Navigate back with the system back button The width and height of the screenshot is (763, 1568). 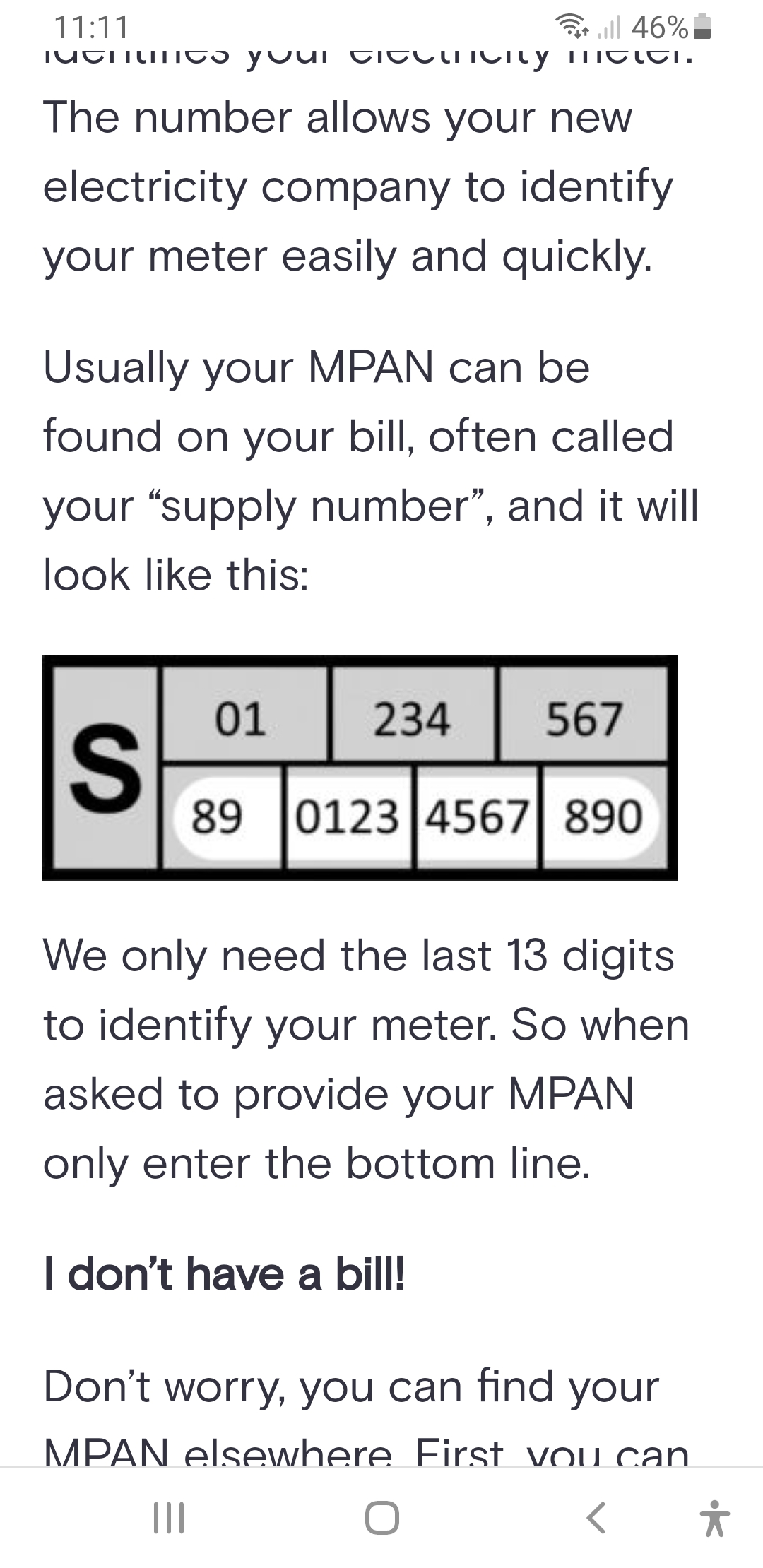pos(596,1518)
